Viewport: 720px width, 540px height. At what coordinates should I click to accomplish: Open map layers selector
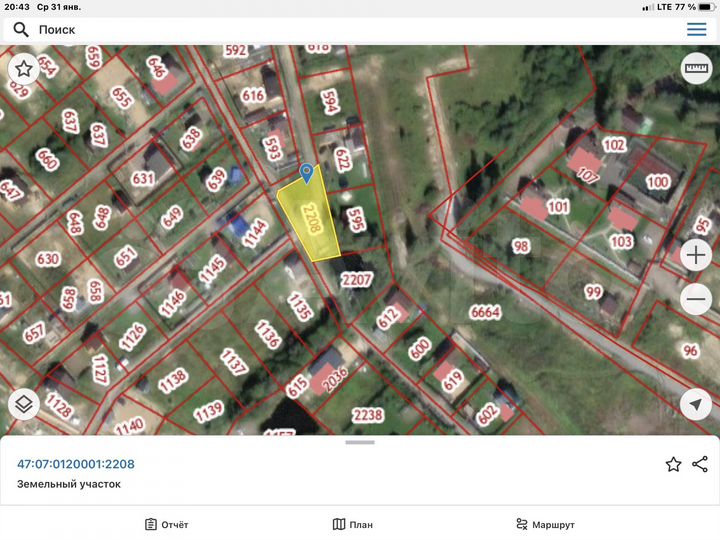(x=25, y=404)
